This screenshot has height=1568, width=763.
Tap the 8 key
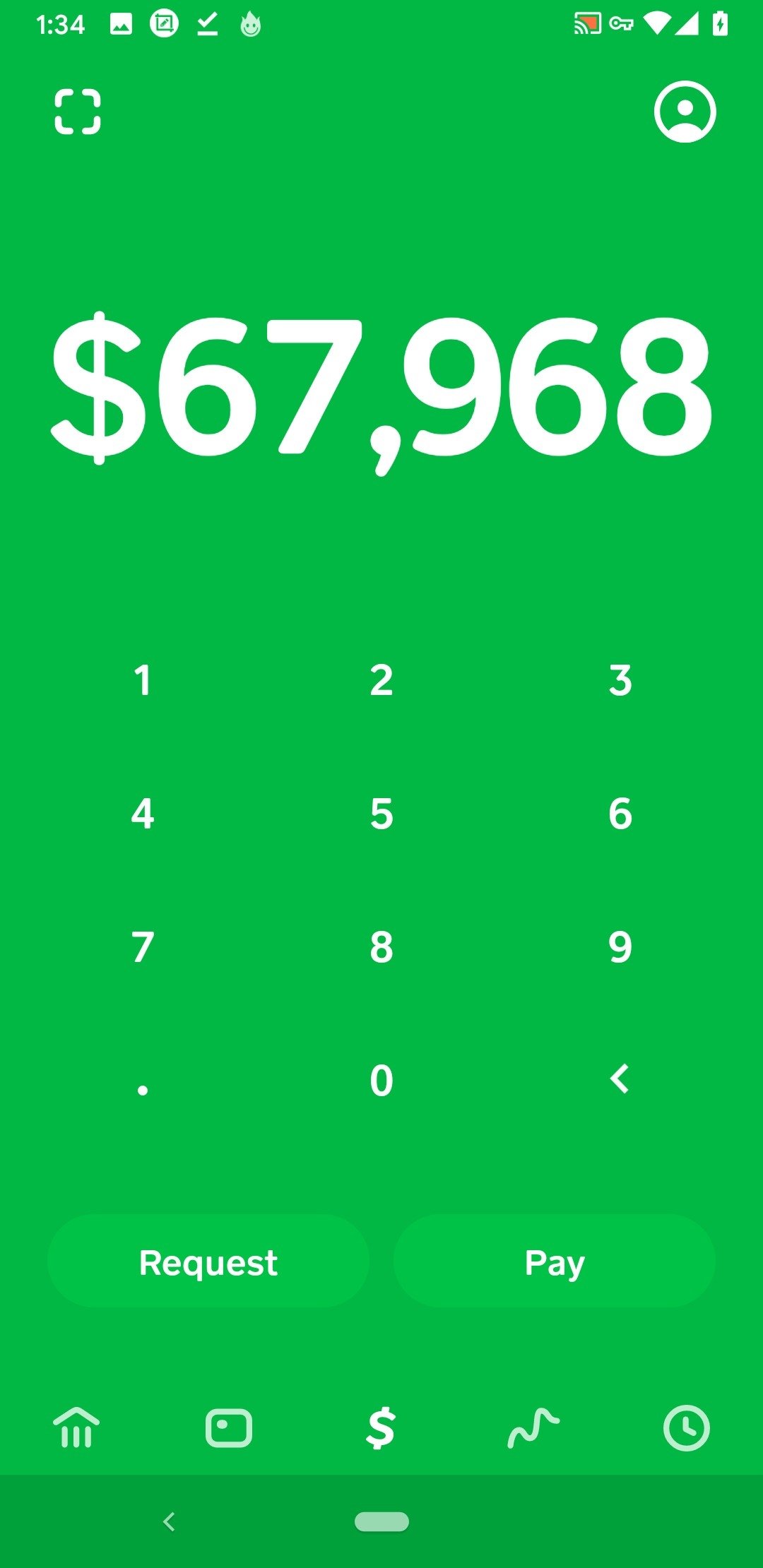coord(381,947)
